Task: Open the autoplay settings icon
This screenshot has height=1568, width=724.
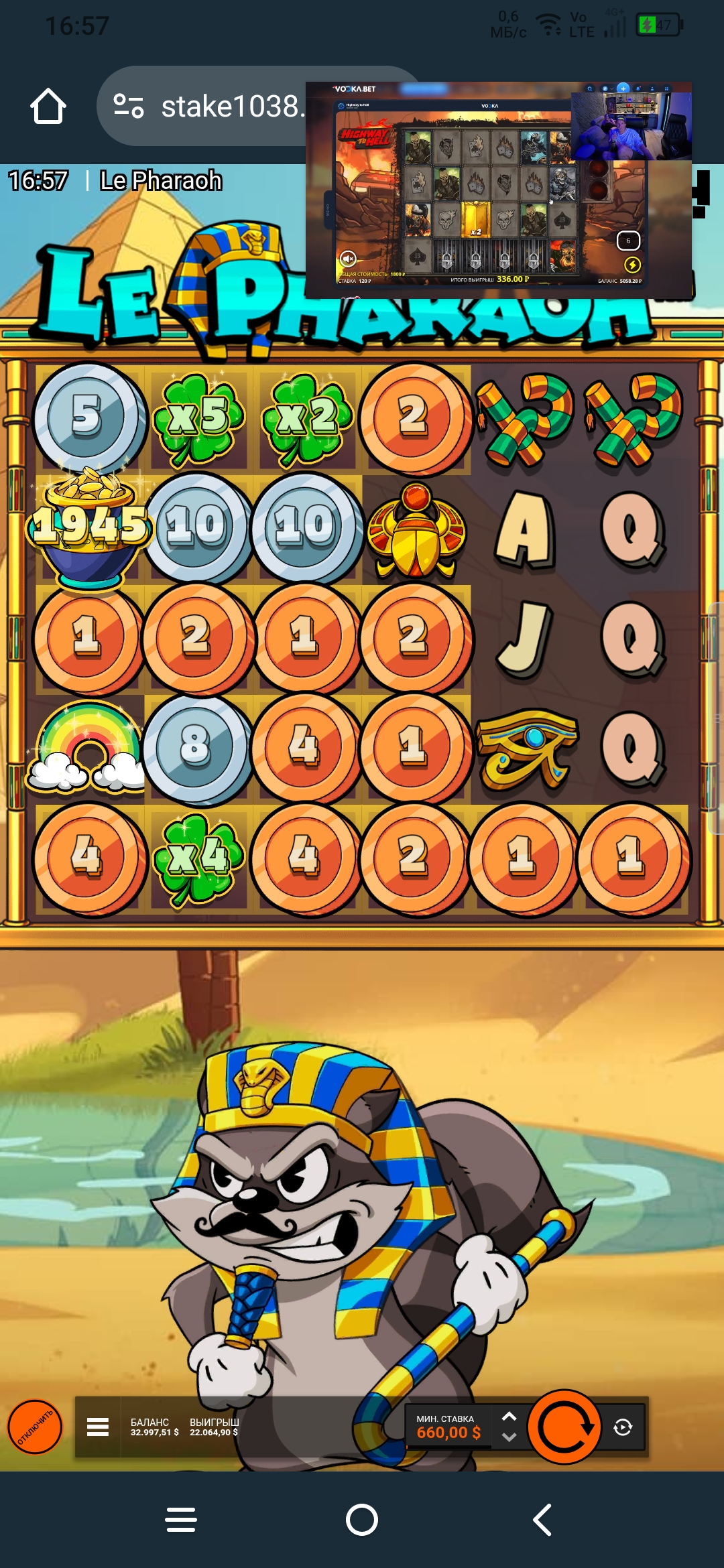Action: point(623,1427)
